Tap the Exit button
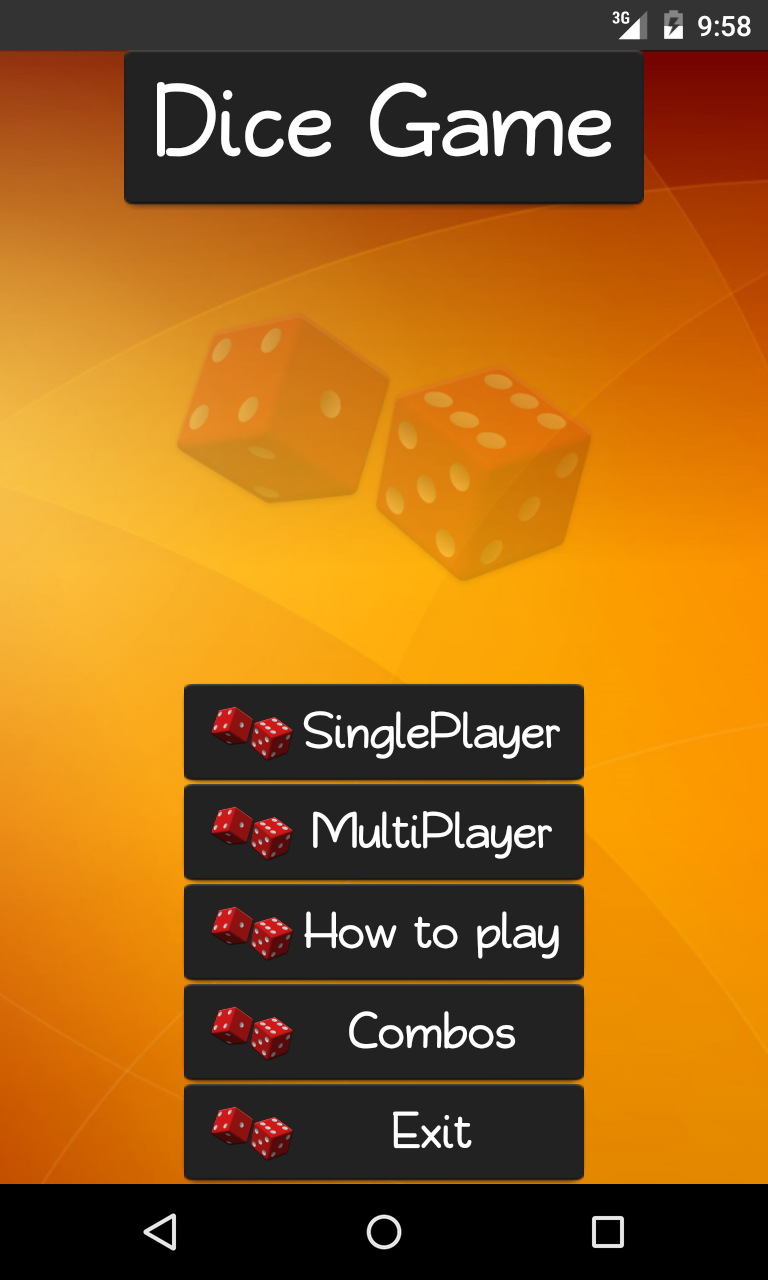768x1280 pixels. point(384,1132)
